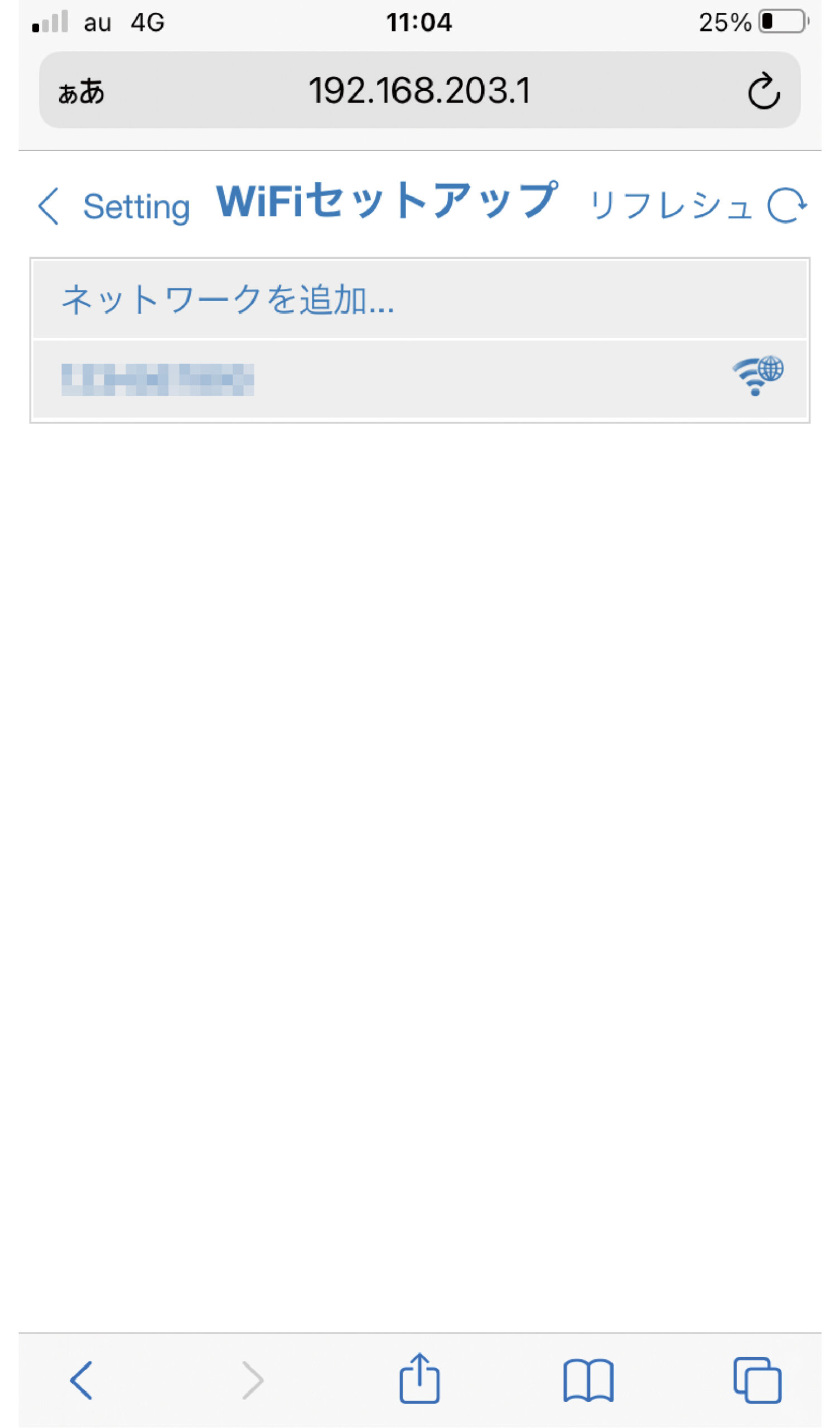This screenshot has width=840, height=1428.
Task: Open Safari bookmarks
Action: click(588, 1381)
